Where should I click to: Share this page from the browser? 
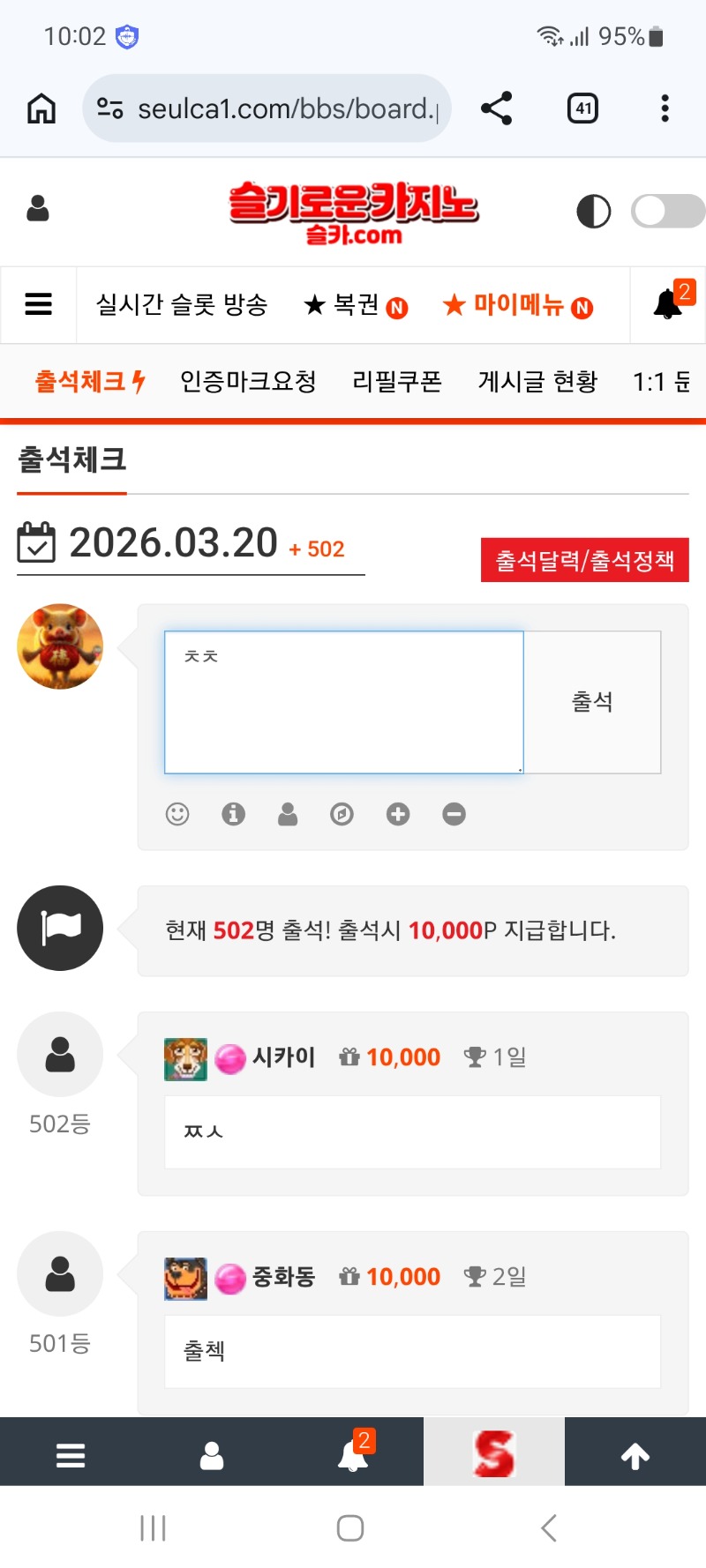coord(496,108)
